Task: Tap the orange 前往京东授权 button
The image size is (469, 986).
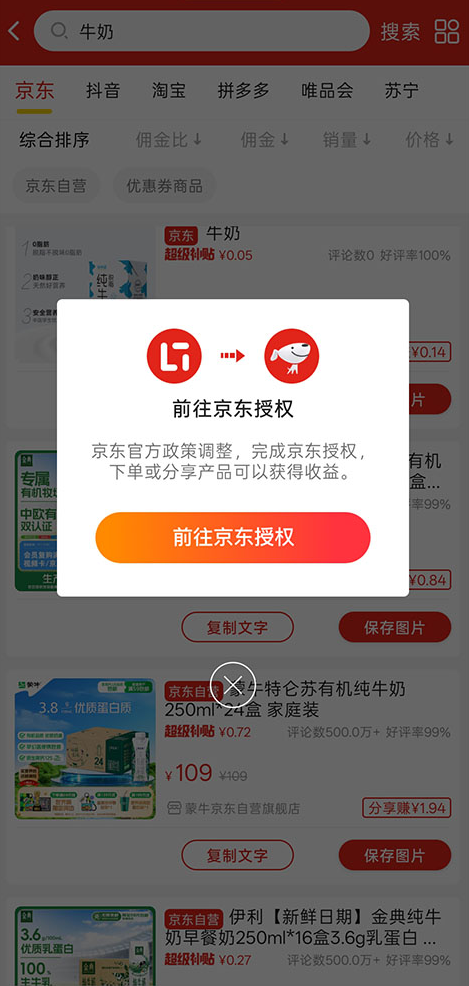Action: 233,538
